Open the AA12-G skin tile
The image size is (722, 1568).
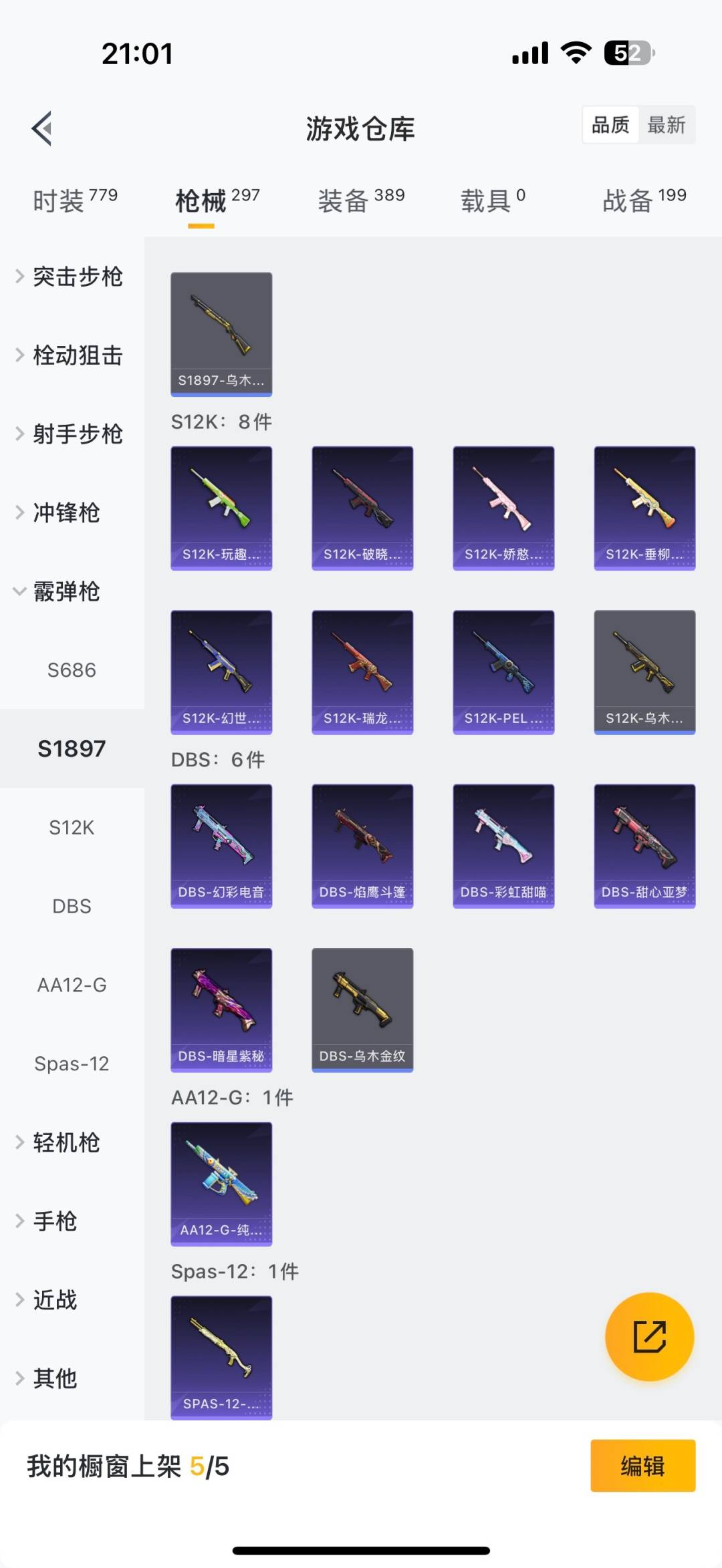221,1184
